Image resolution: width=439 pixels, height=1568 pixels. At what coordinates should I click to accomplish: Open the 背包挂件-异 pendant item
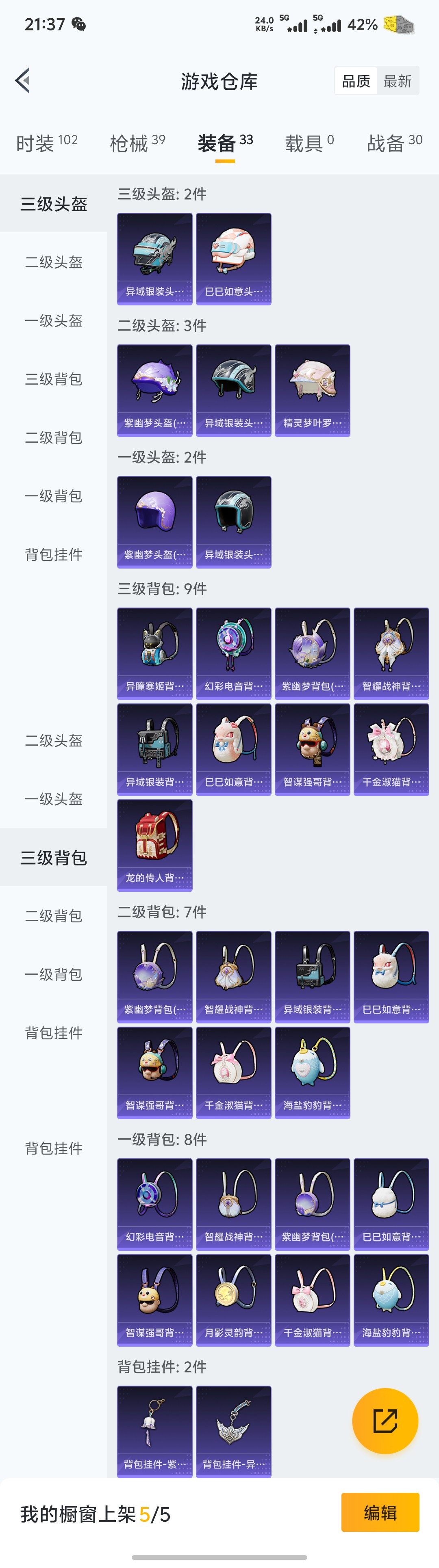[234, 1432]
